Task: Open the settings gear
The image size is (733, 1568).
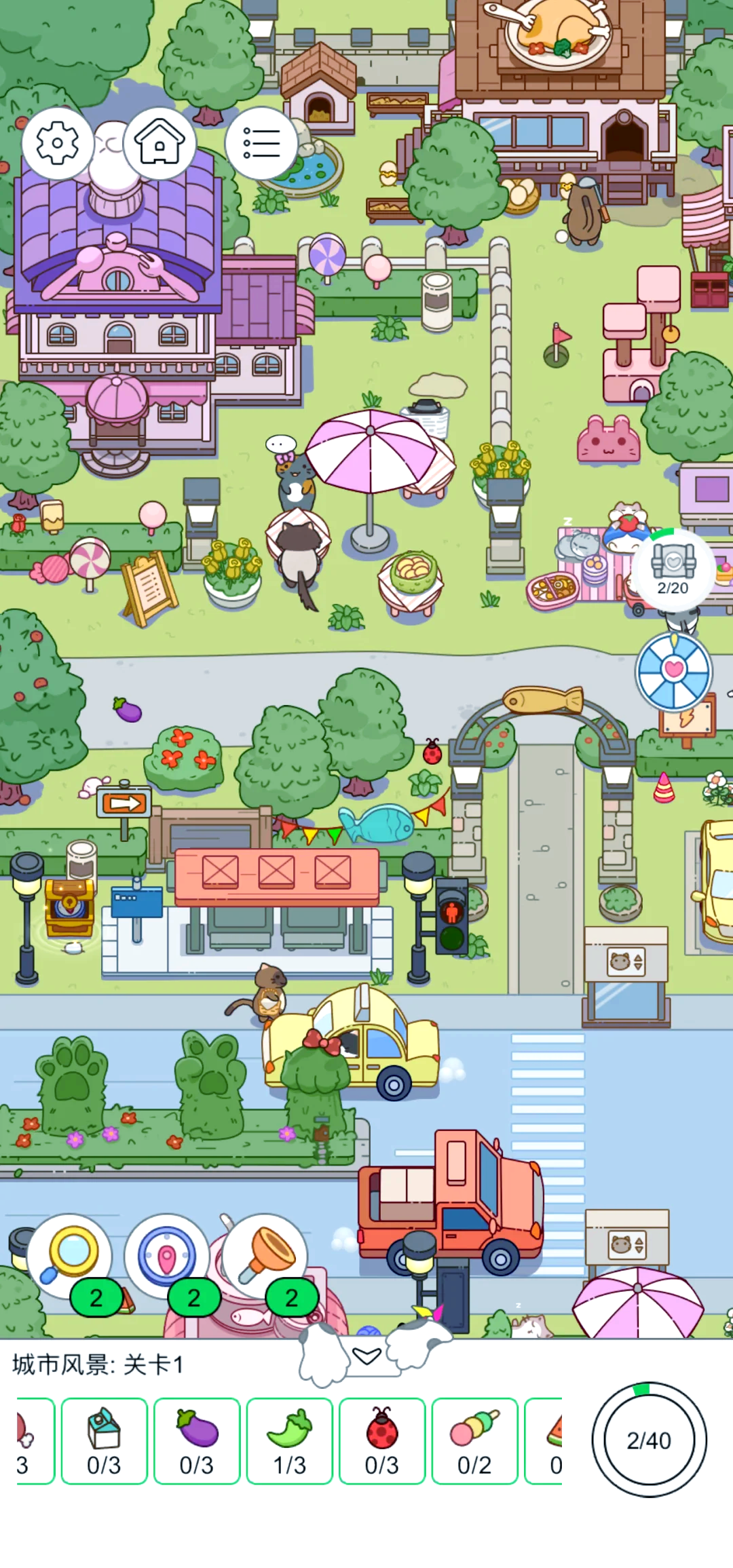Action: click(x=58, y=143)
